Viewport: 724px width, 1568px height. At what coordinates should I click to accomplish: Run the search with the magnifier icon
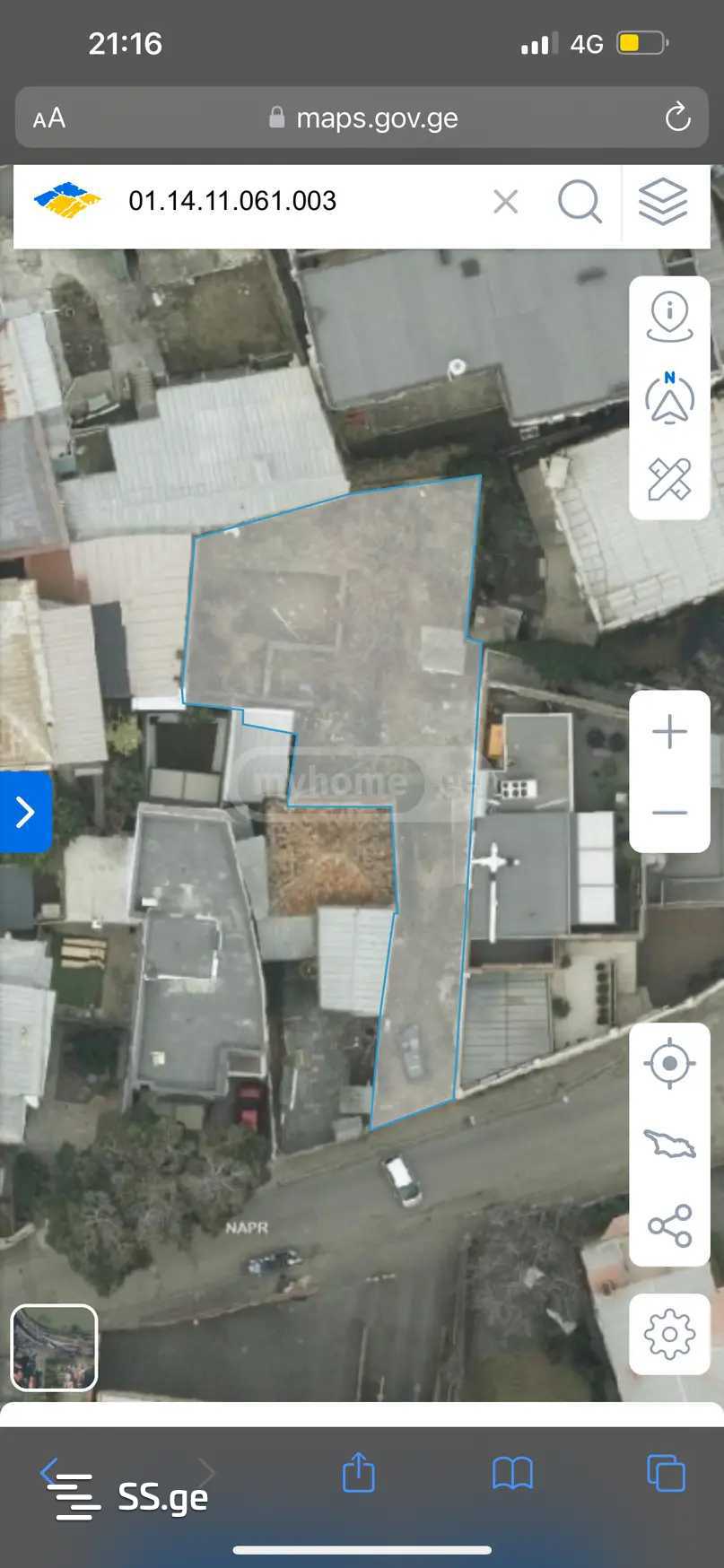(x=580, y=202)
